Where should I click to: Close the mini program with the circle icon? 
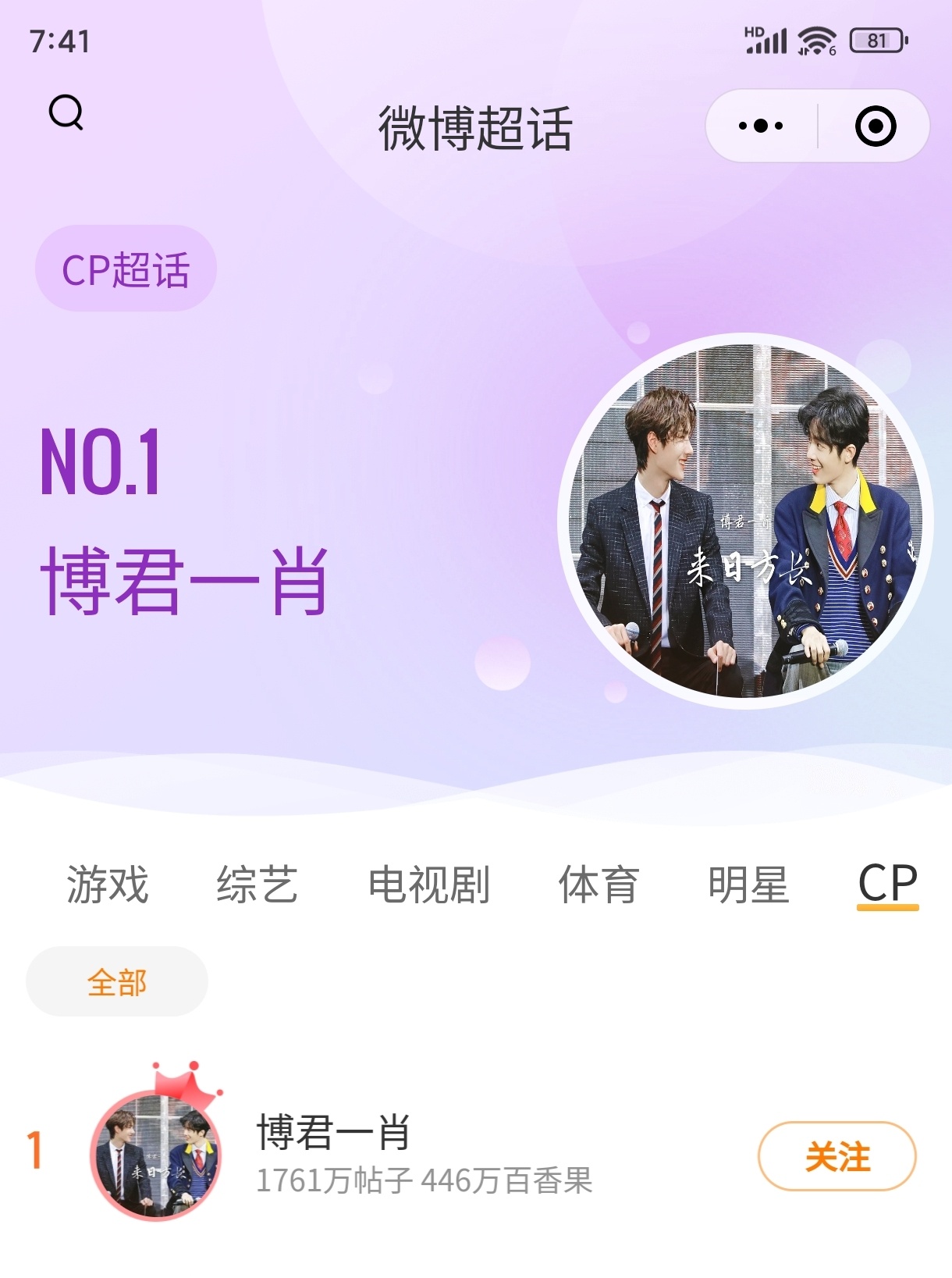coord(875,126)
